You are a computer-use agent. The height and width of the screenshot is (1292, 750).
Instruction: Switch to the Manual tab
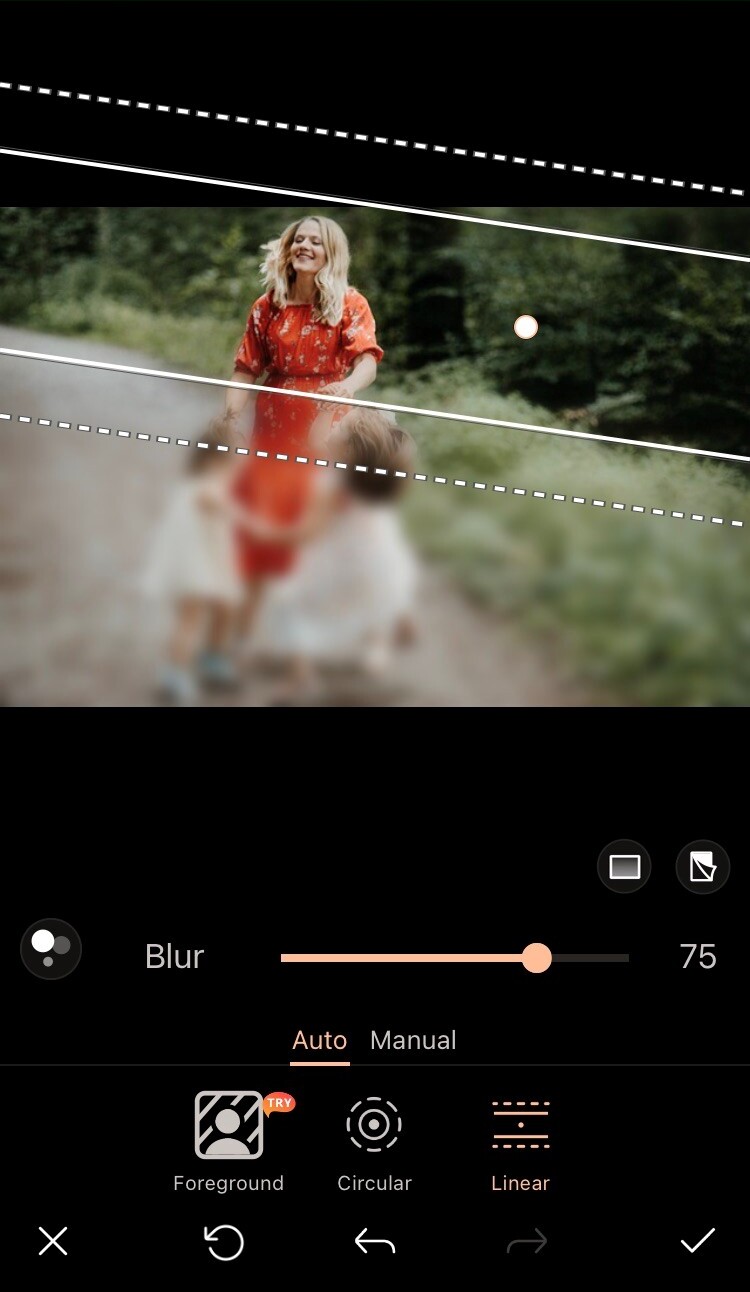[413, 1040]
